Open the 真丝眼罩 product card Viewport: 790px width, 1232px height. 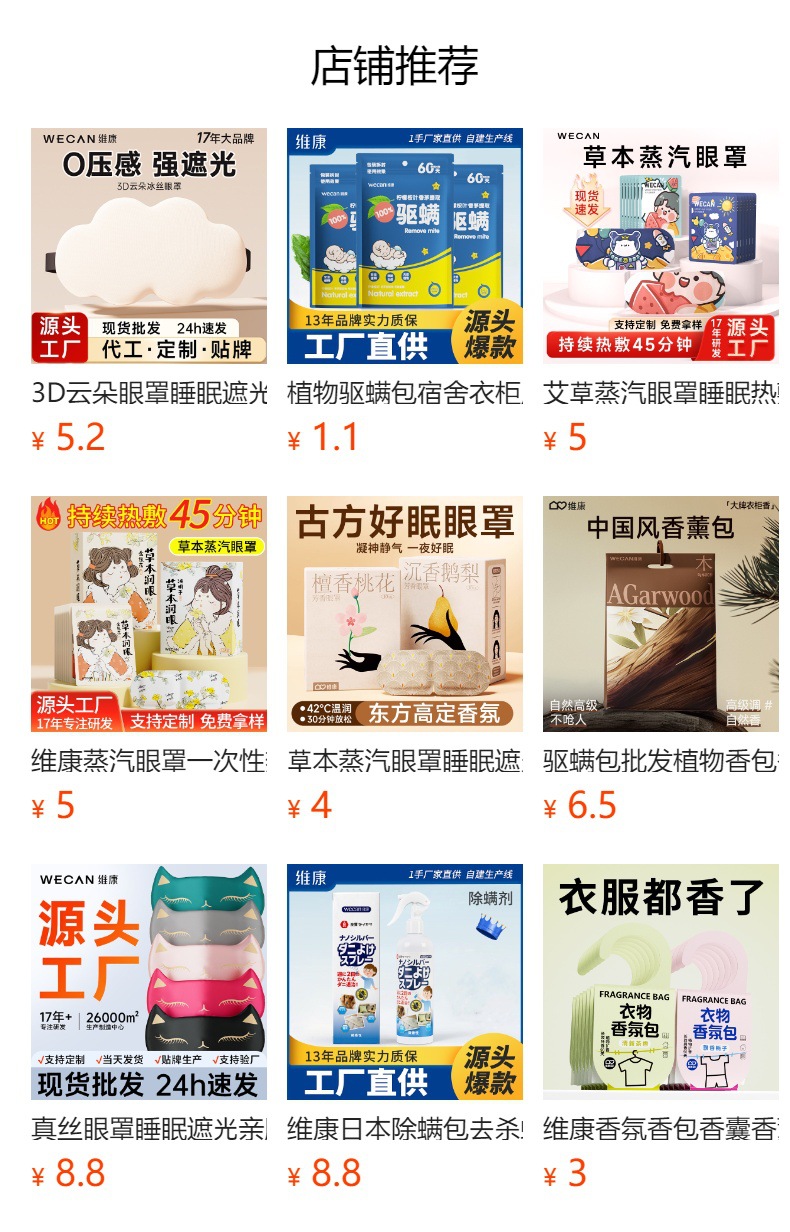[149, 982]
